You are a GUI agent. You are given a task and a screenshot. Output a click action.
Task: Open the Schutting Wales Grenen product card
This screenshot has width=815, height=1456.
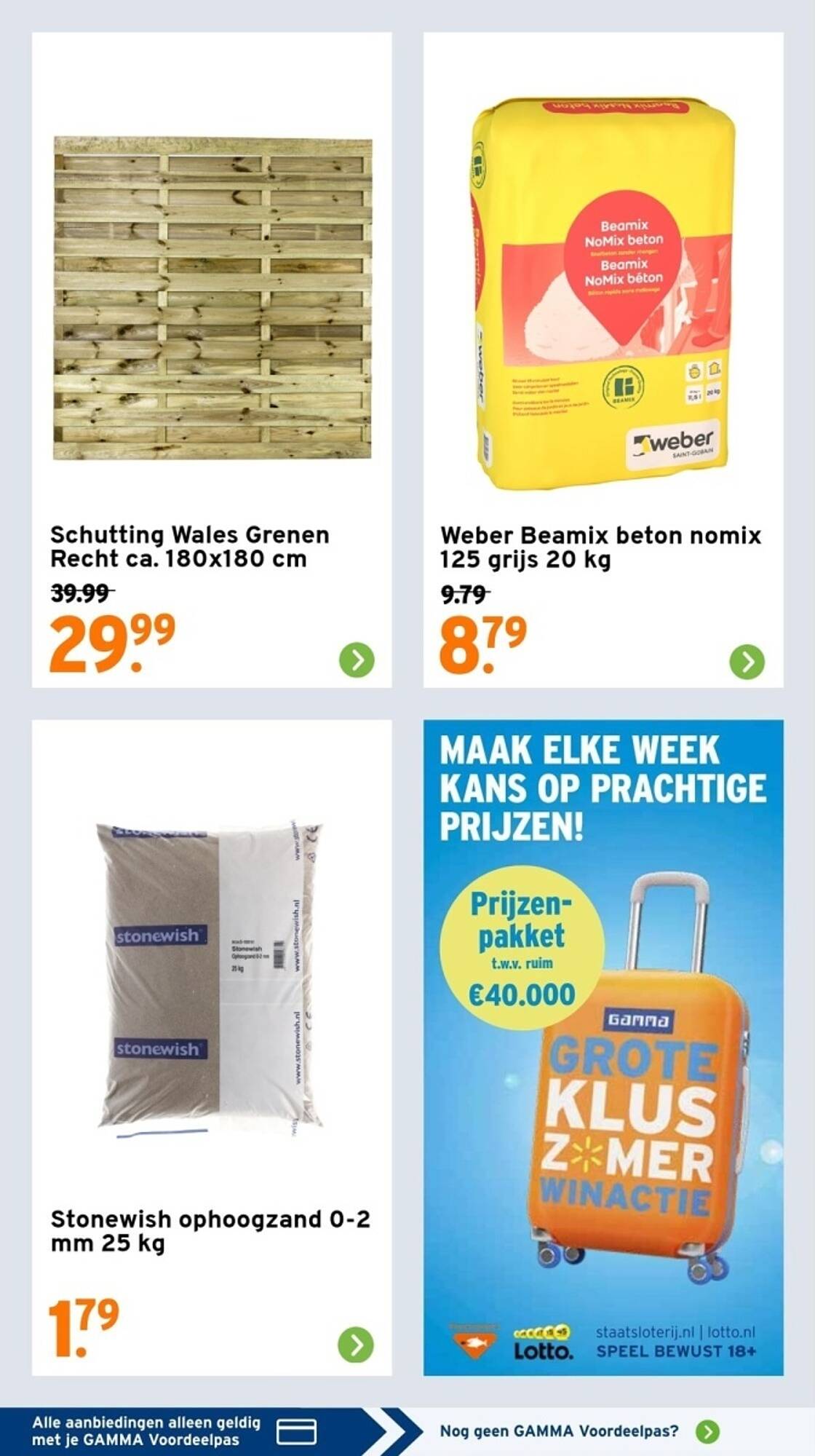pos(212,360)
